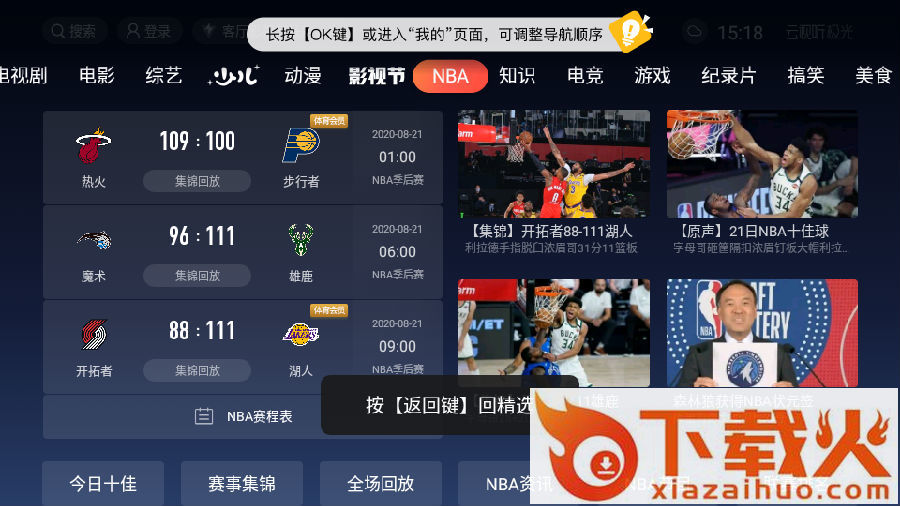This screenshot has width=900, height=506.
Task: Select the 影视节 tab
Action: click(377, 76)
